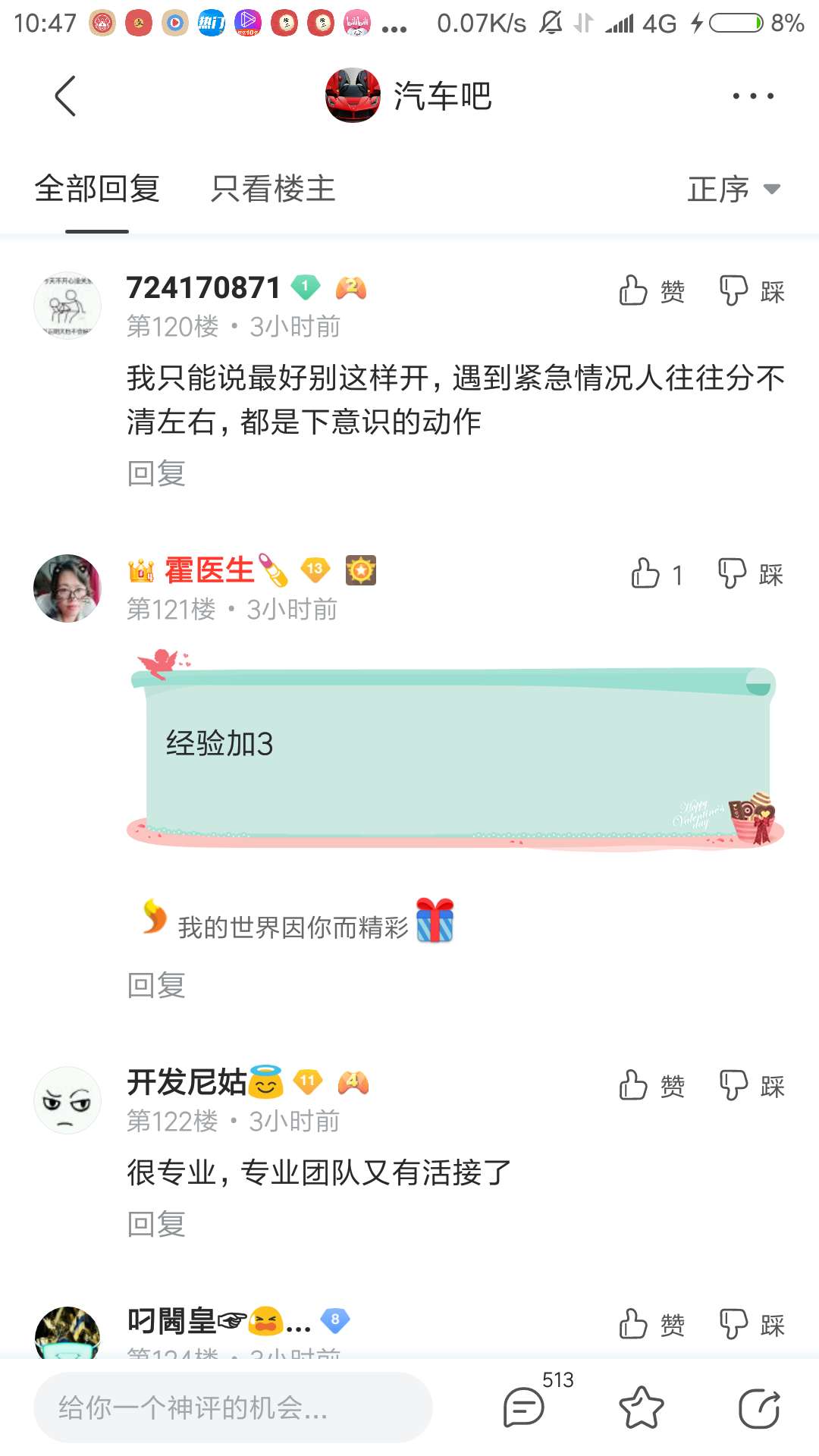Favorite this thread with the star icon
The image size is (819, 1456).
pos(642,1407)
